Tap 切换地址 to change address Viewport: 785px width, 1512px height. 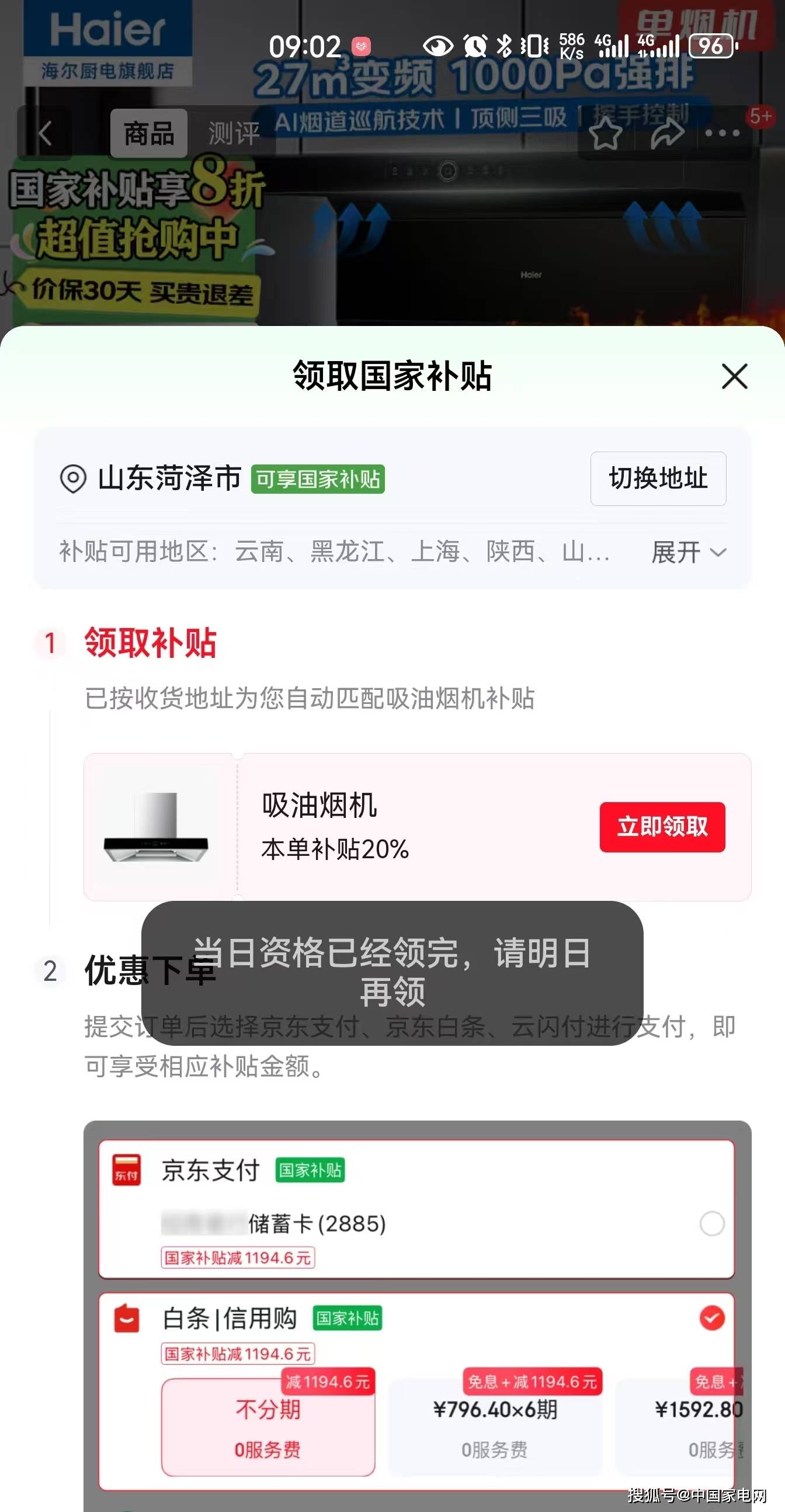658,478
